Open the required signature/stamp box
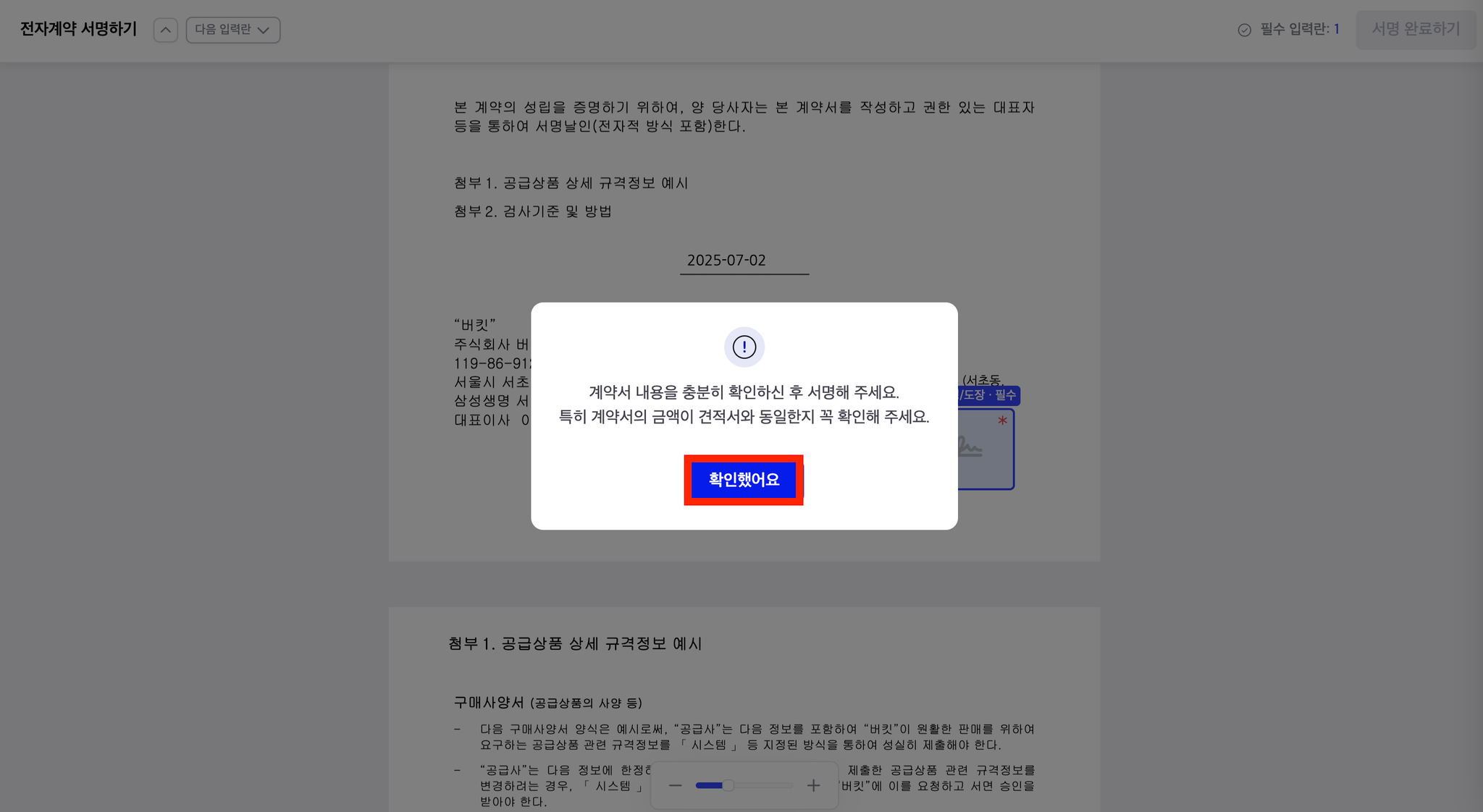 pyautogui.click(x=986, y=449)
